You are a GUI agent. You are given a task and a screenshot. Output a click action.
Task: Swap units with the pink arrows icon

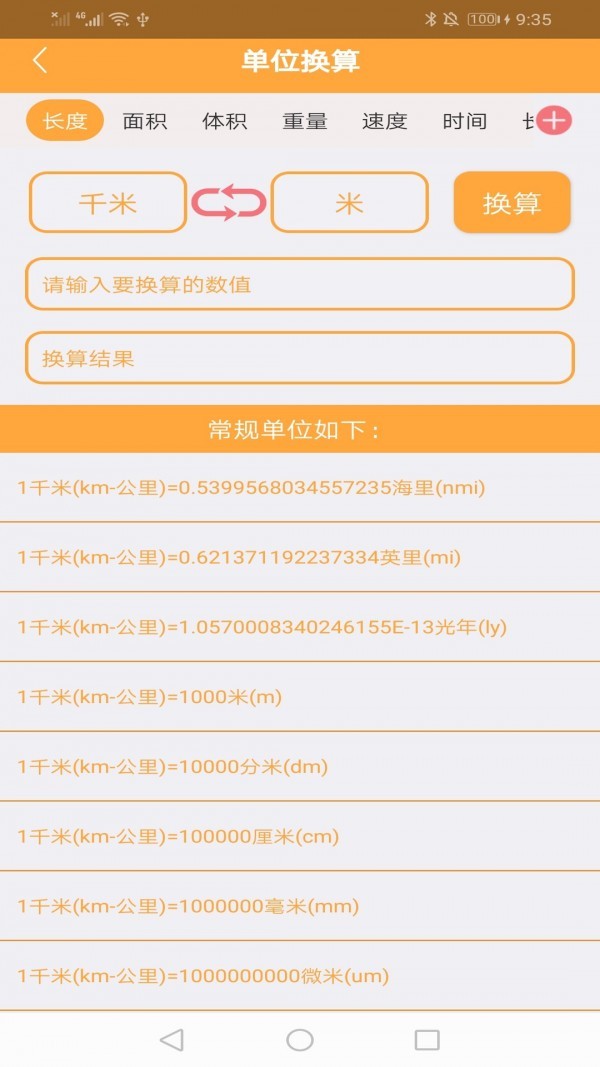[229, 203]
